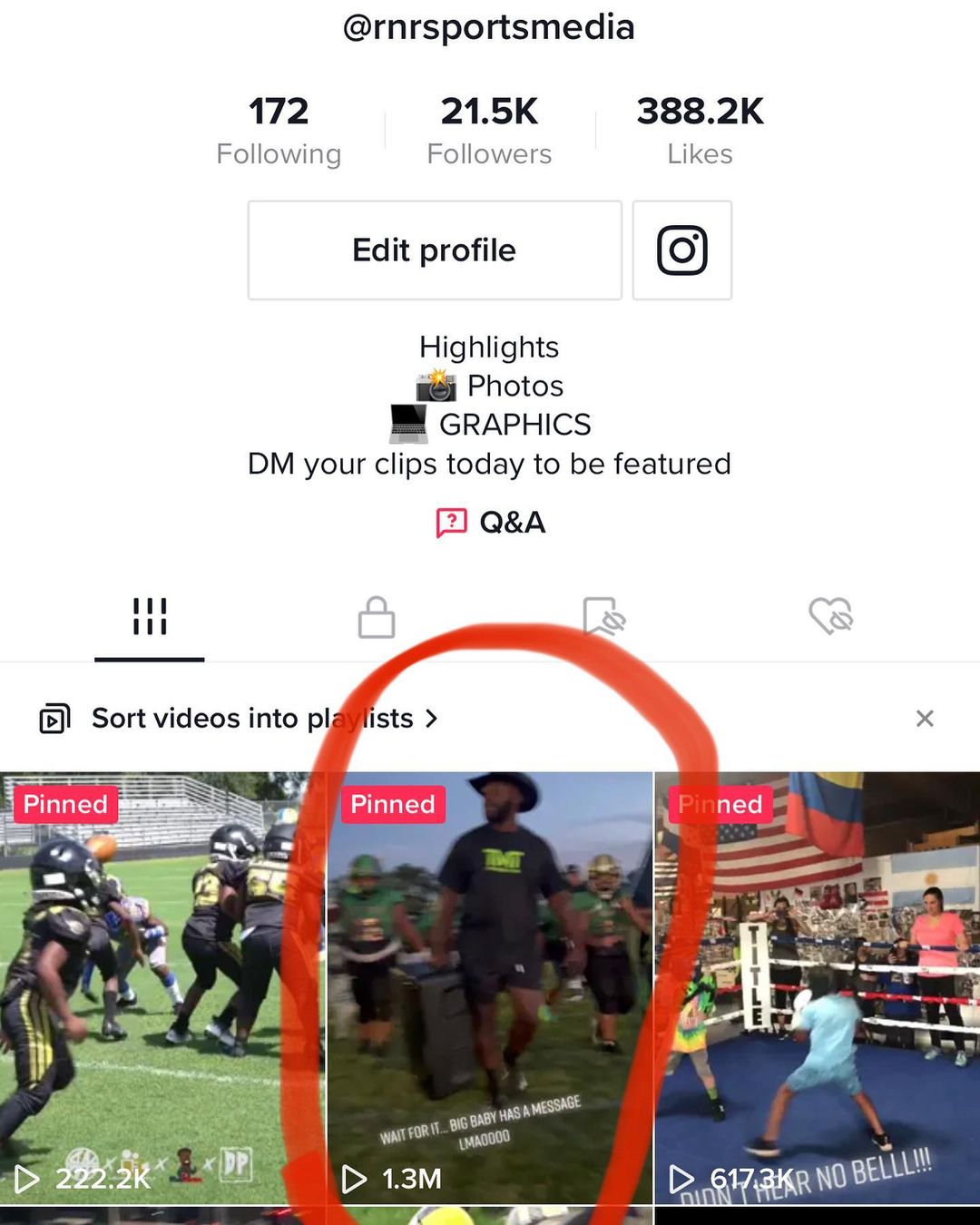Open the Q&A link
The width and height of the screenshot is (980, 1225).
click(x=490, y=523)
